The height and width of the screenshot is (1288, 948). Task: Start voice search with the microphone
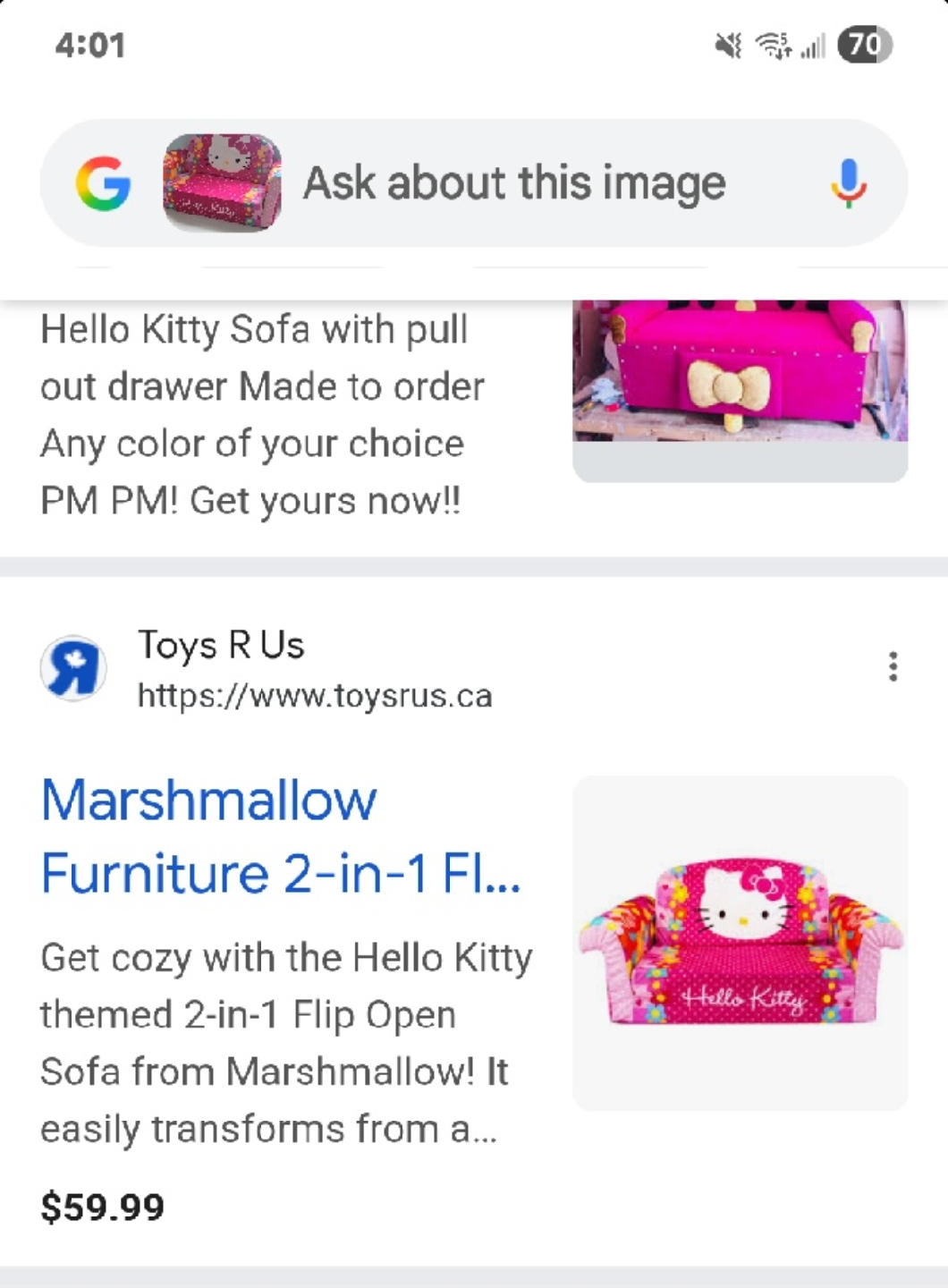(x=848, y=183)
